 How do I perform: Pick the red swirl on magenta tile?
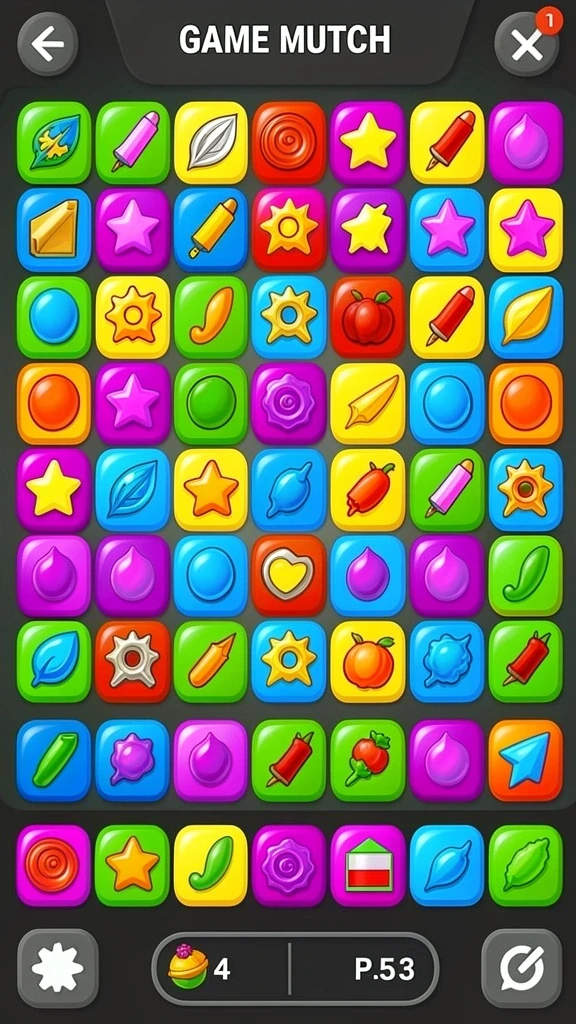point(54,865)
